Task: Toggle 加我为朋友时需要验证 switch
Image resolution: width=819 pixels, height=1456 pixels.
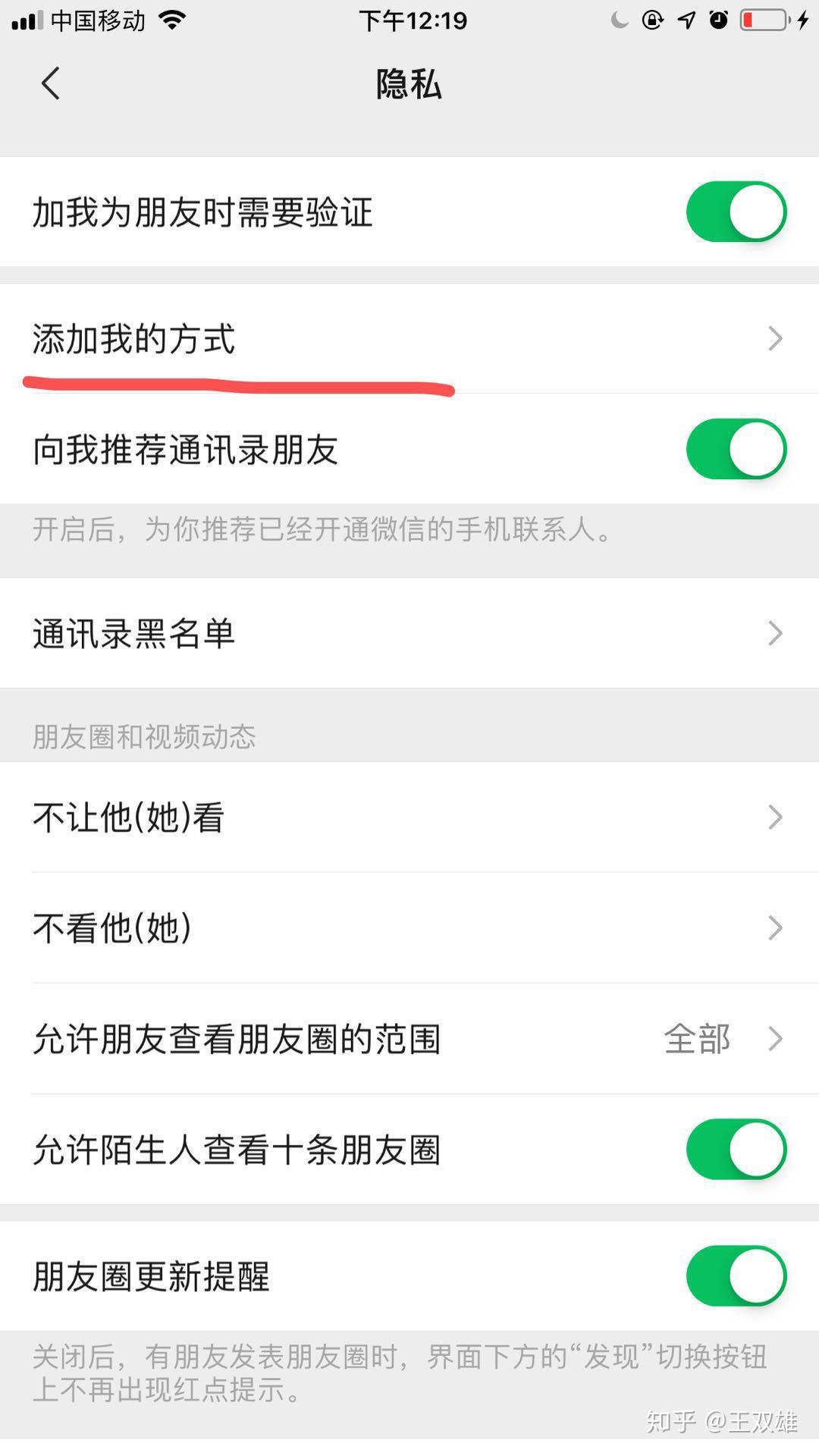Action: [x=736, y=212]
